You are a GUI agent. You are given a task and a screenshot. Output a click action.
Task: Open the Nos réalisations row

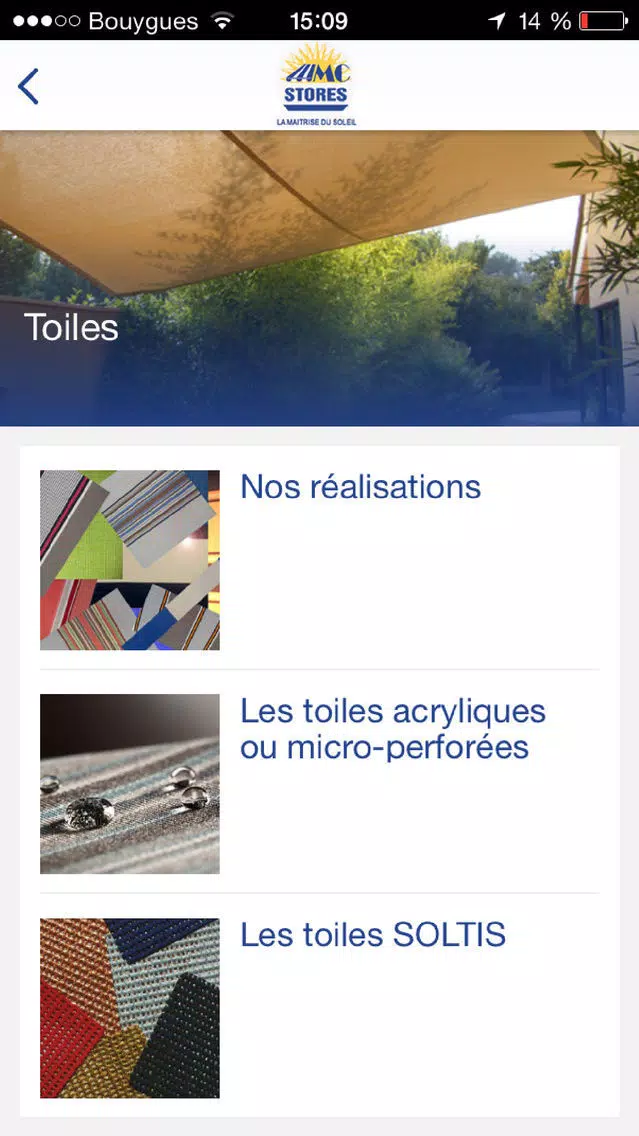pyautogui.click(x=320, y=559)
